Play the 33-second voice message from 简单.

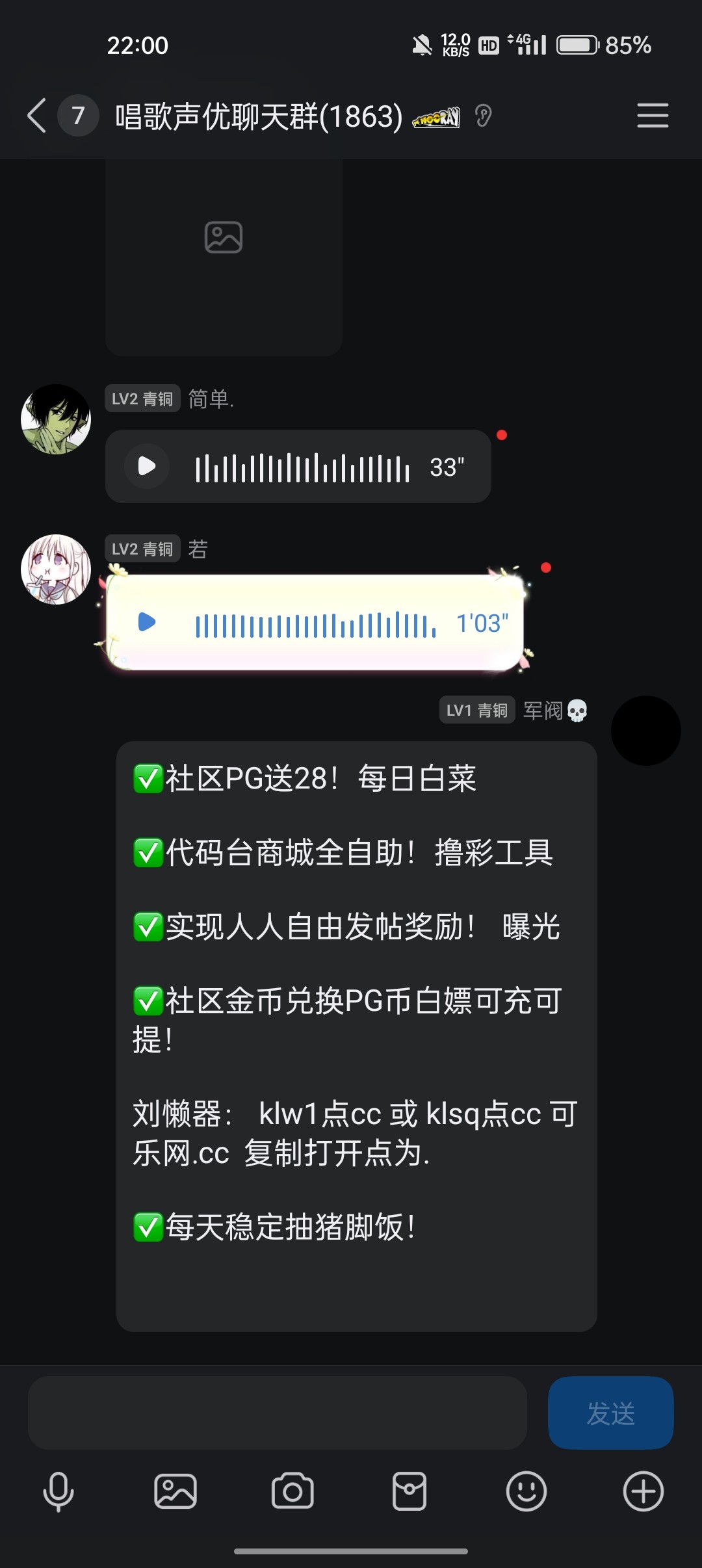point(148,466)
